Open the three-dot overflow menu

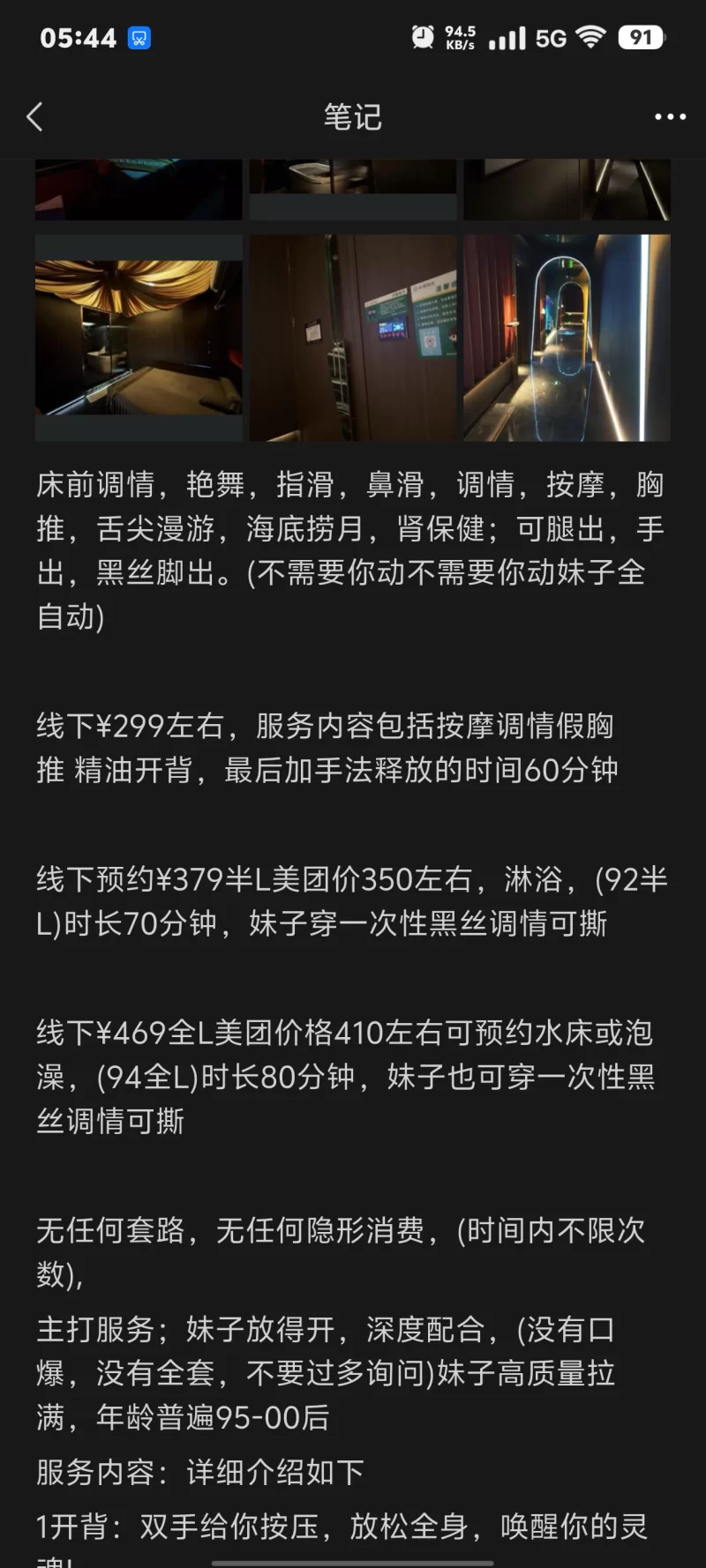pyautogui.click(x=670, y=116)
